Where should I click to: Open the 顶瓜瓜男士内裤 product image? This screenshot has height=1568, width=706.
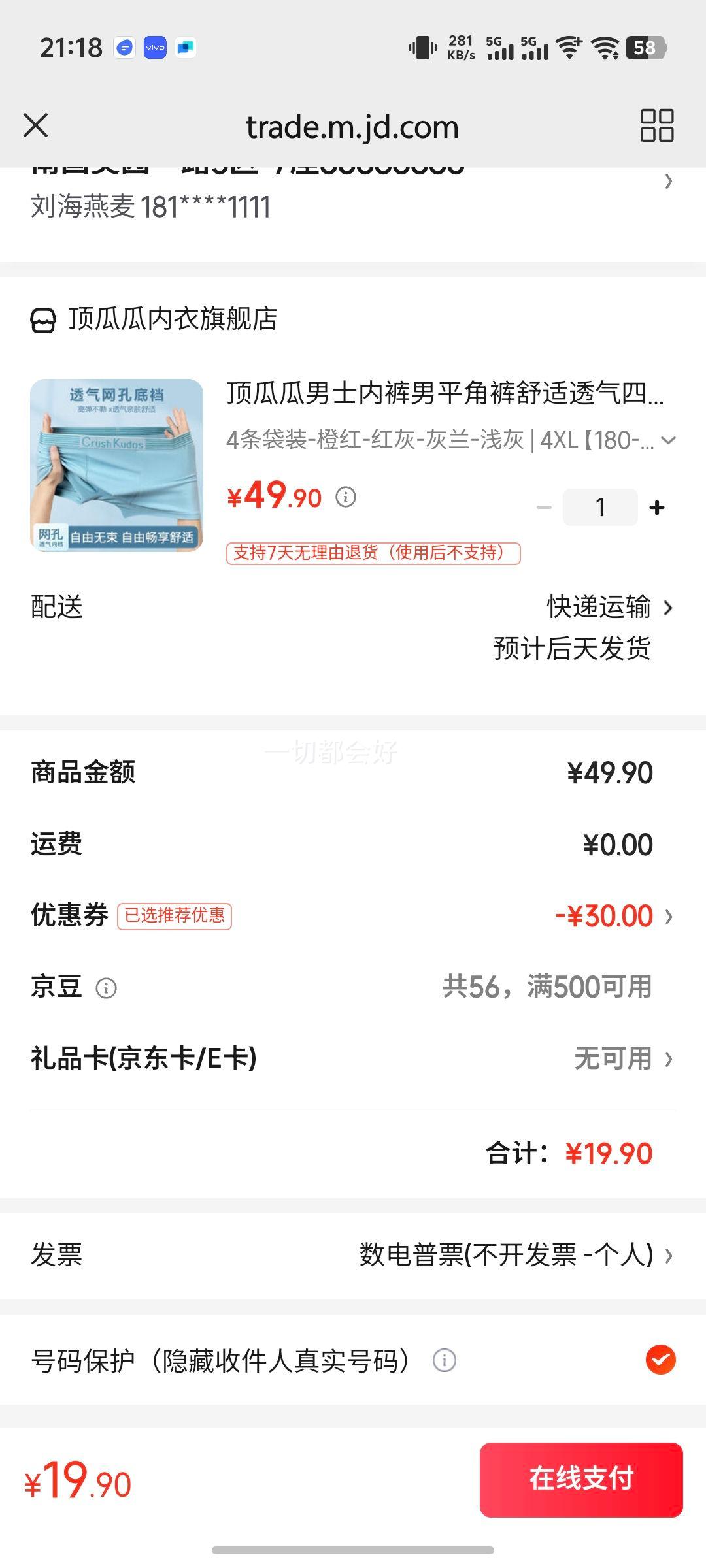point(116,465)
